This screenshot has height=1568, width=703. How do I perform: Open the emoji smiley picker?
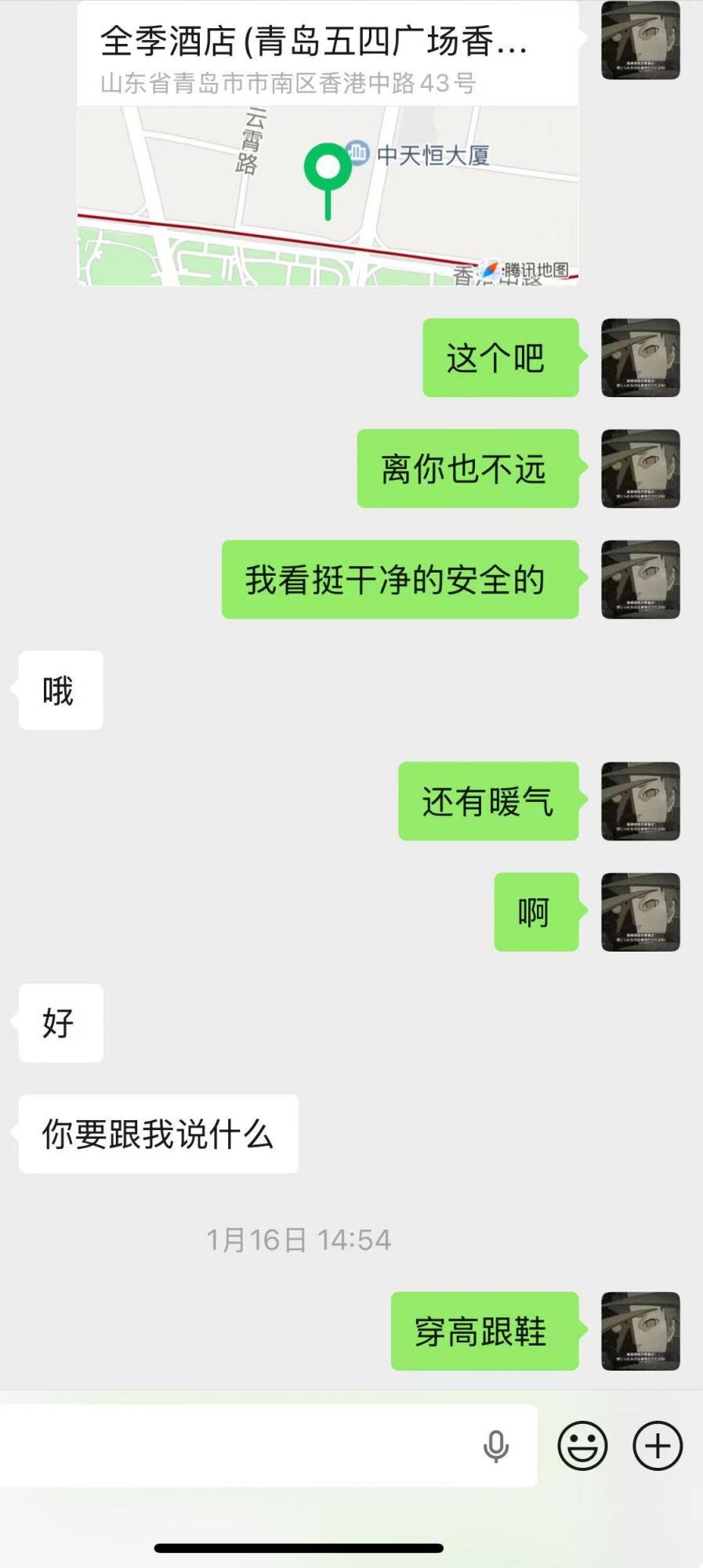(x=581, y=1446)
